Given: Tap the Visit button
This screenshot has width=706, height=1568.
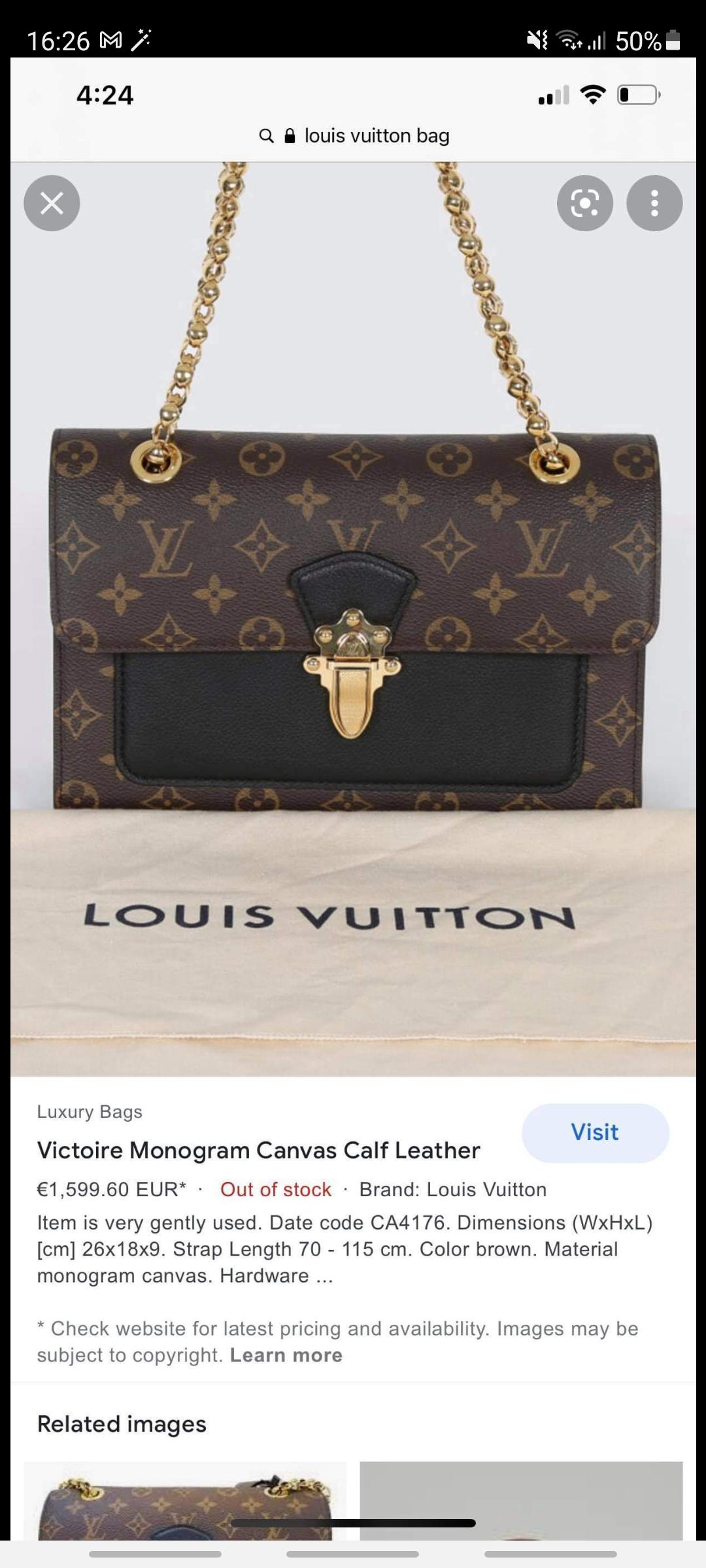Looking at the screenshot, I should (x=595, y=1132).
